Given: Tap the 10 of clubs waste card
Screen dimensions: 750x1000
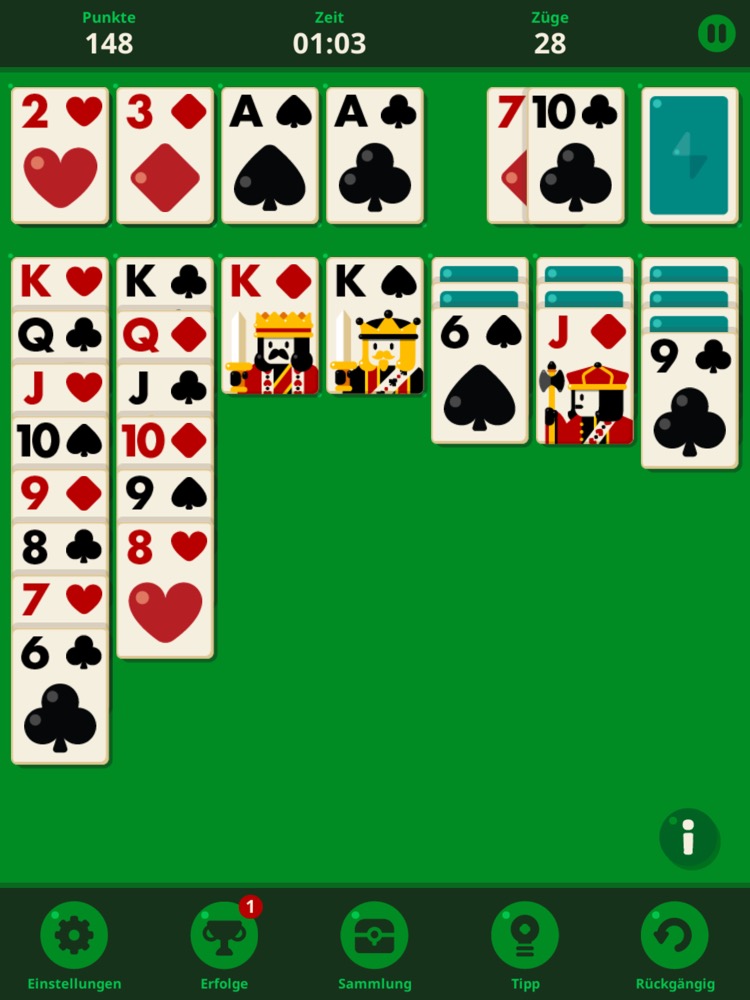Looking at the screenshot, I should click(x=576, y=160).
